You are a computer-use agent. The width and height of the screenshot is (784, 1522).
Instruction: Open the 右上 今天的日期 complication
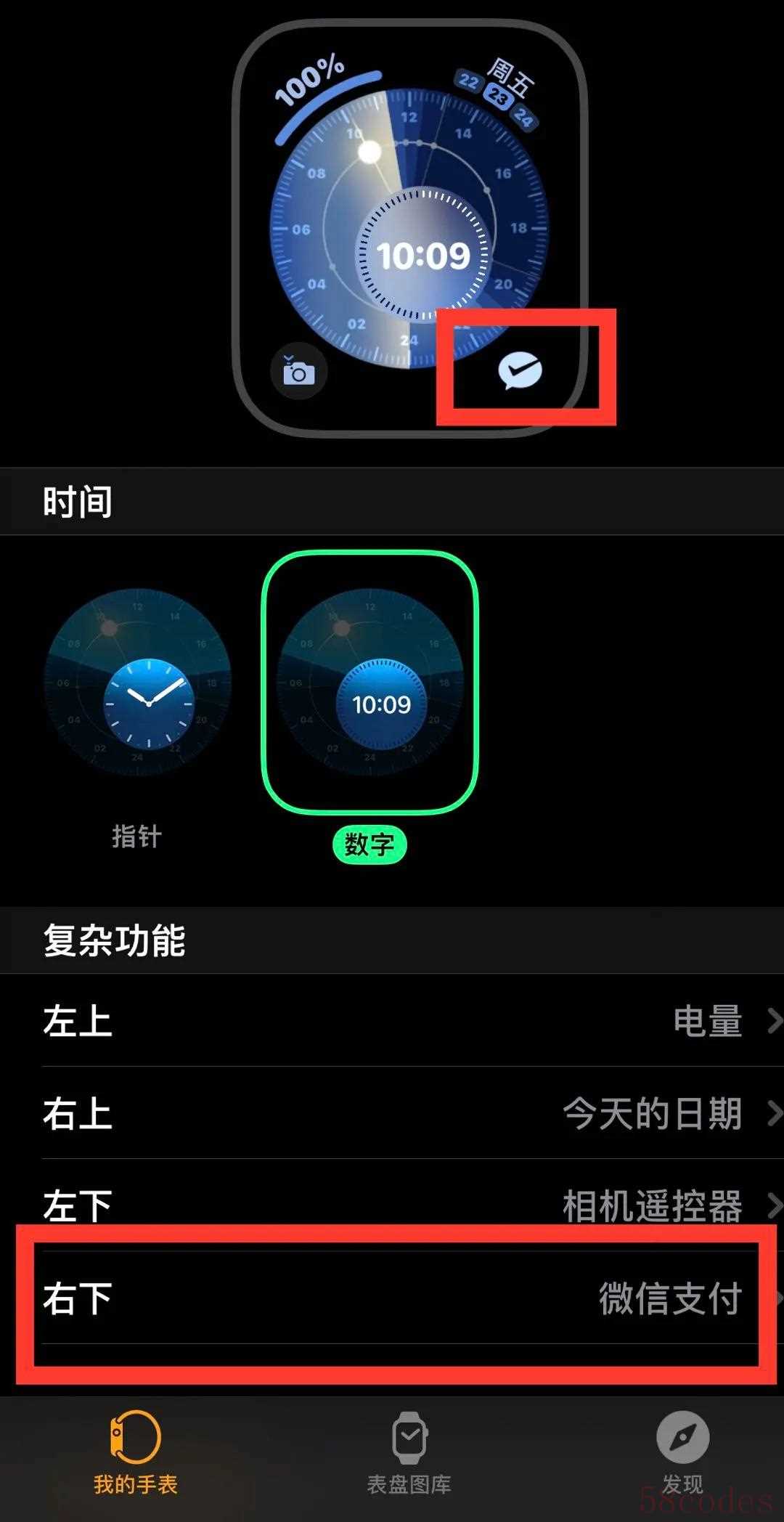pyautogui.click(x=392, y=1112)
